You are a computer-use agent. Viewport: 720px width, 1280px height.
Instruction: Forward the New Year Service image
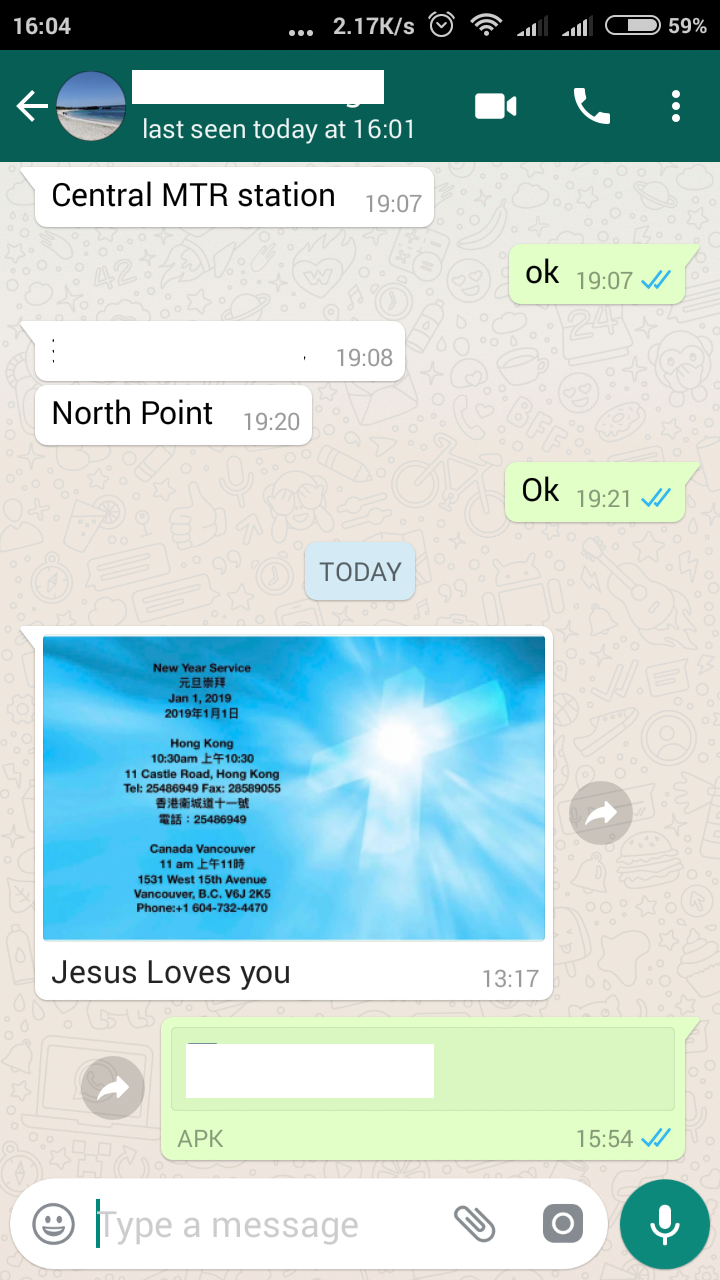coord(601,813)
